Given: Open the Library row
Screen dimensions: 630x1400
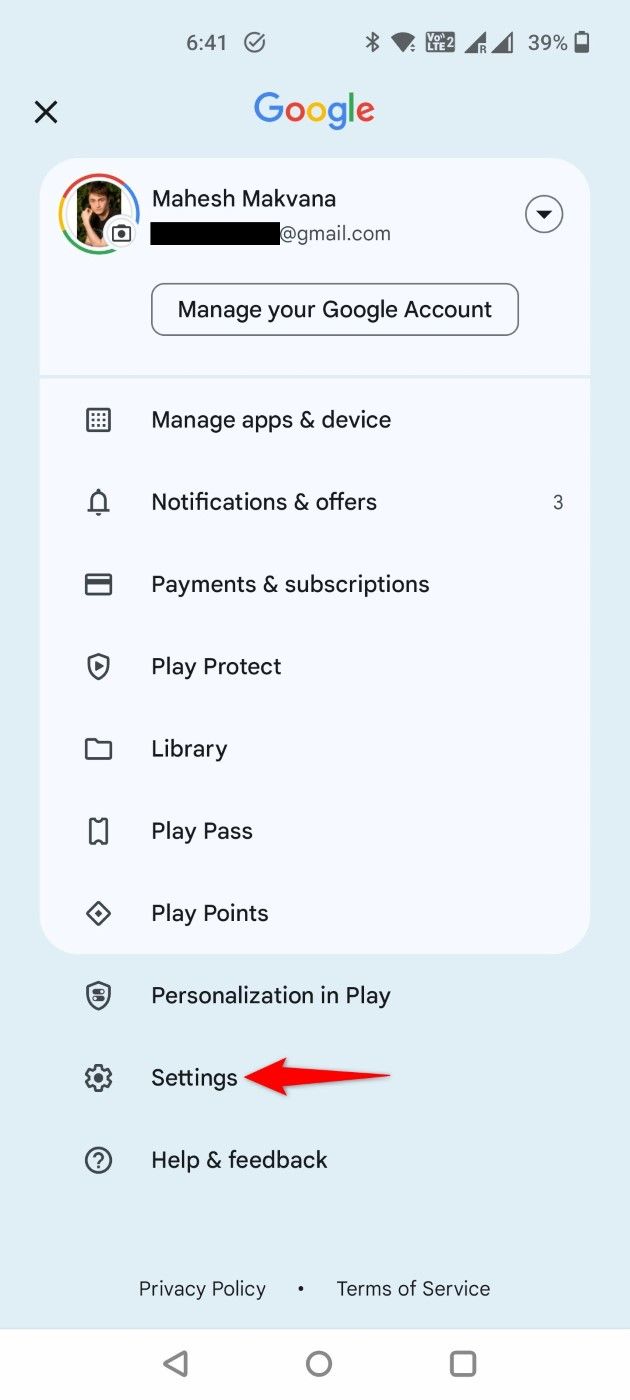Looking at the screenshot, I should pos(189,749).
